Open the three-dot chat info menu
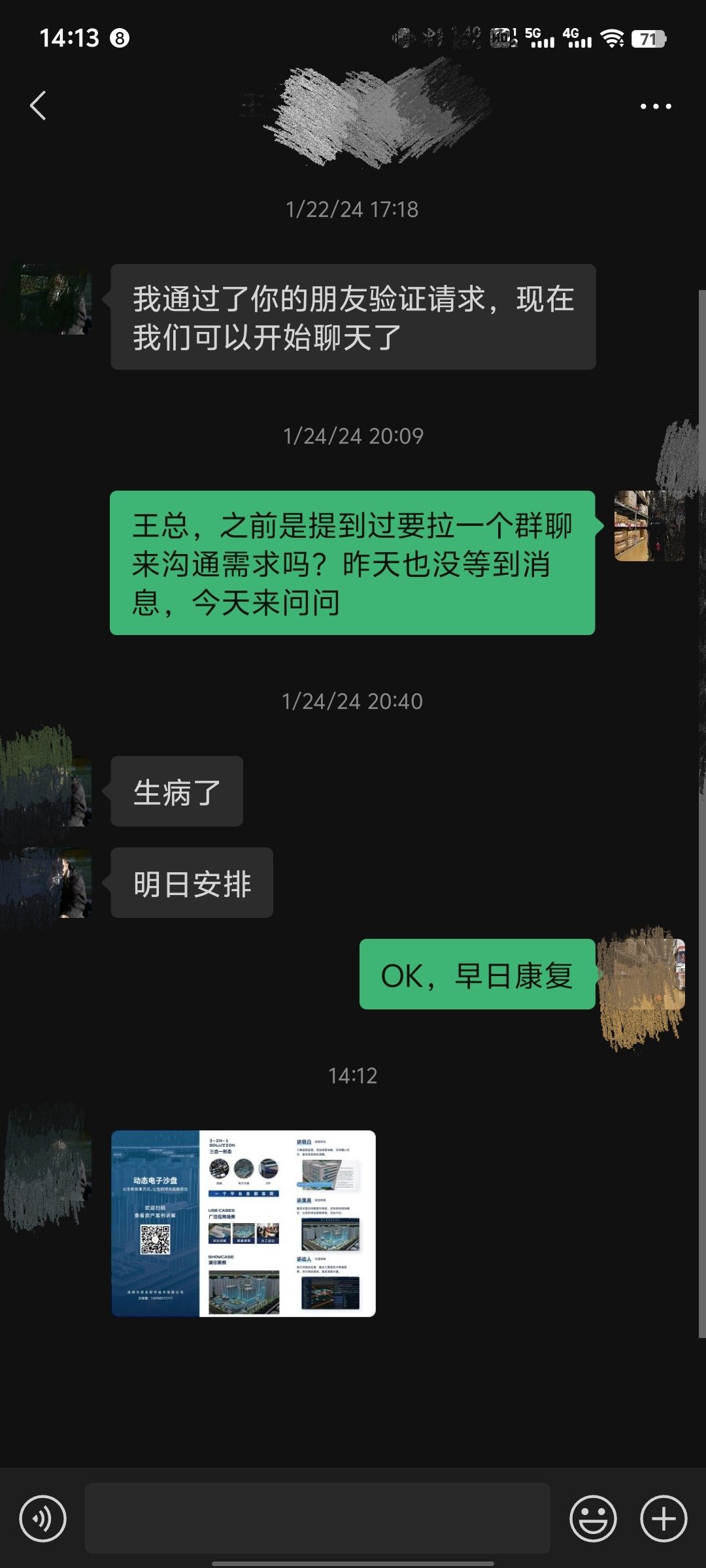This screenshot has width=706, height=1568. tap(656, 106)
